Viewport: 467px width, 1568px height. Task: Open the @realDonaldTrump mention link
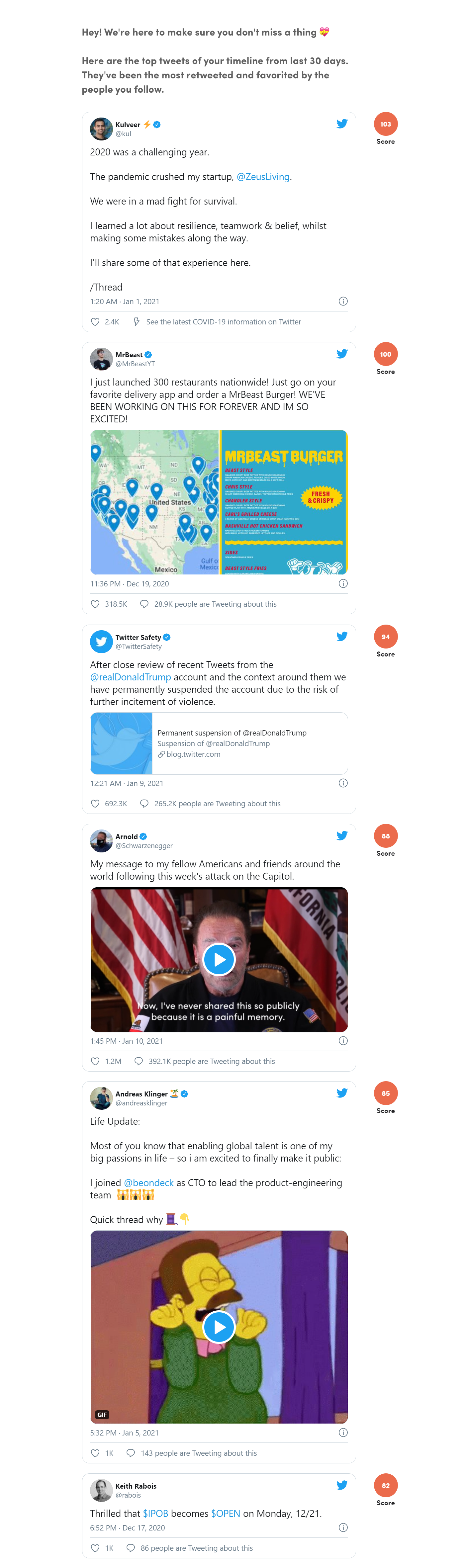pos(130,677)
